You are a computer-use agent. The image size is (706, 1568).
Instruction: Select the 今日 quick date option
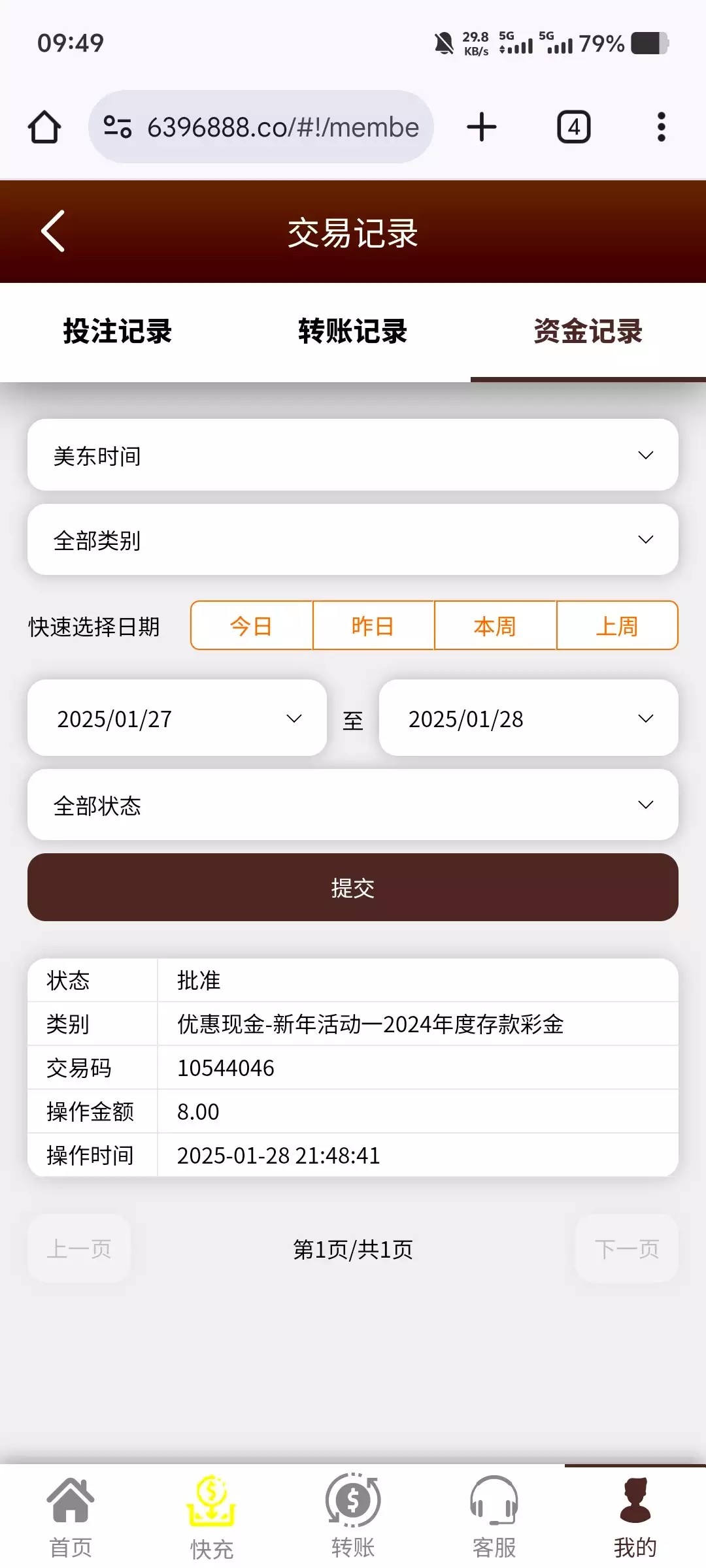251,625
